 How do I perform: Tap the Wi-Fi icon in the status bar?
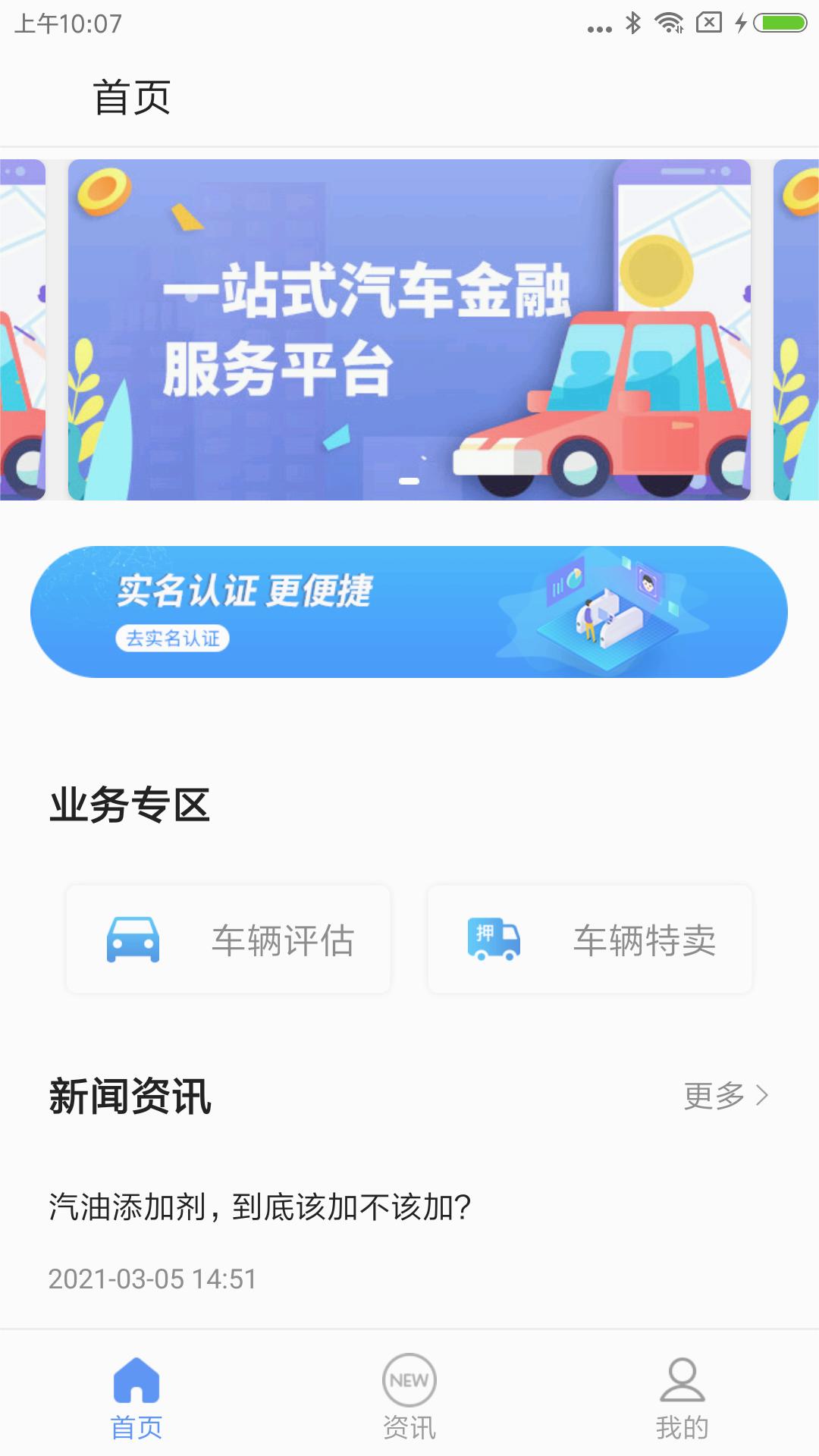click(668, 23)
